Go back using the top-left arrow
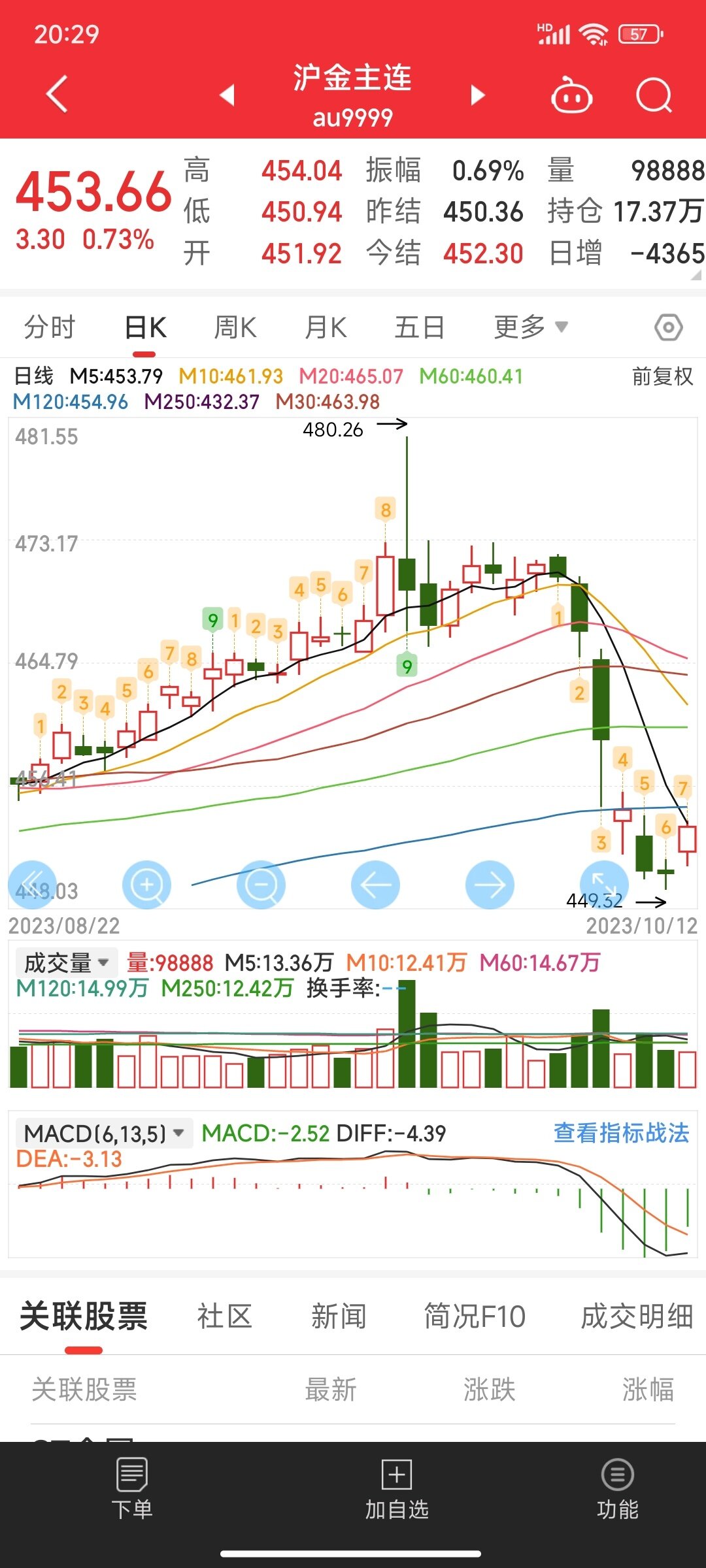706x1568 pixels. click(x=58, y=95)
